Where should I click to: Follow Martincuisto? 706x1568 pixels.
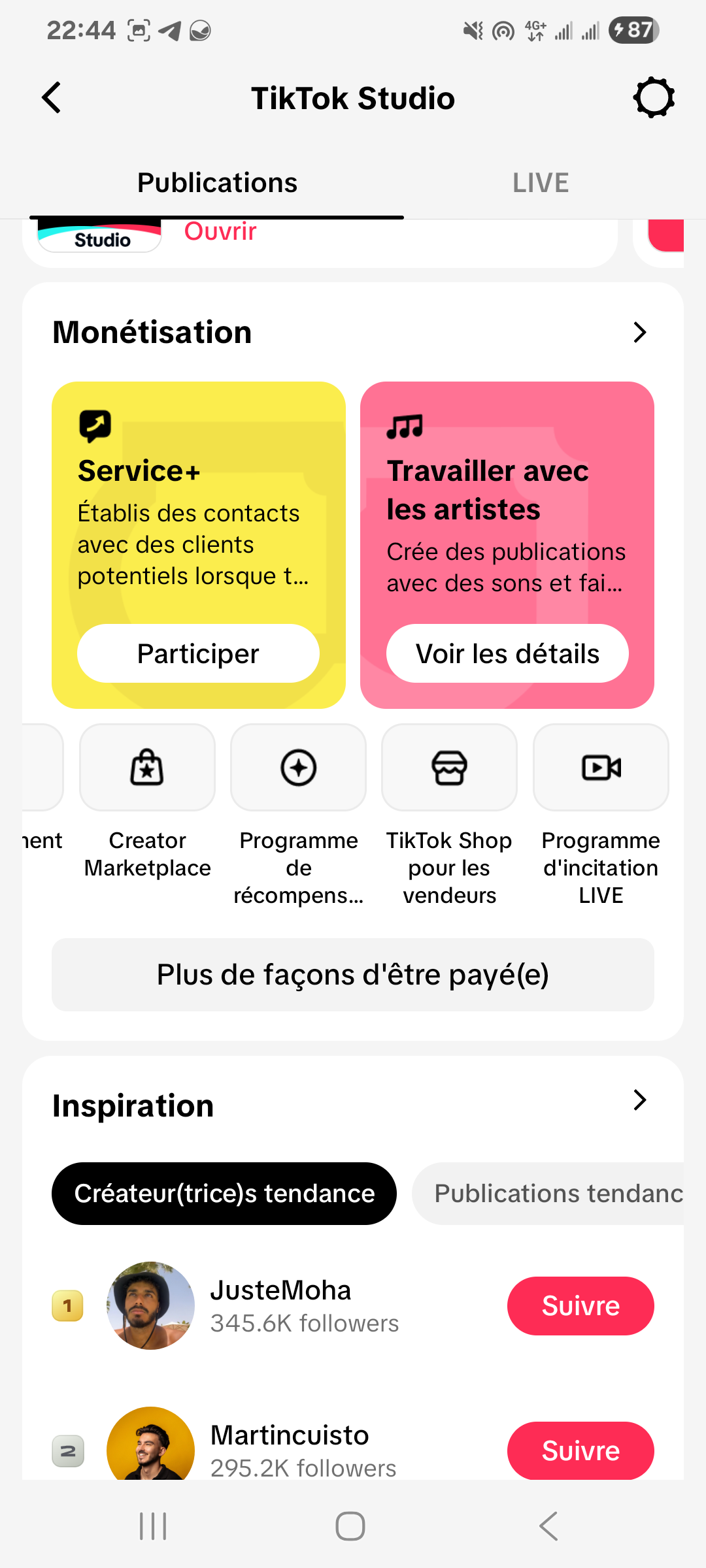click(580, 1450)
